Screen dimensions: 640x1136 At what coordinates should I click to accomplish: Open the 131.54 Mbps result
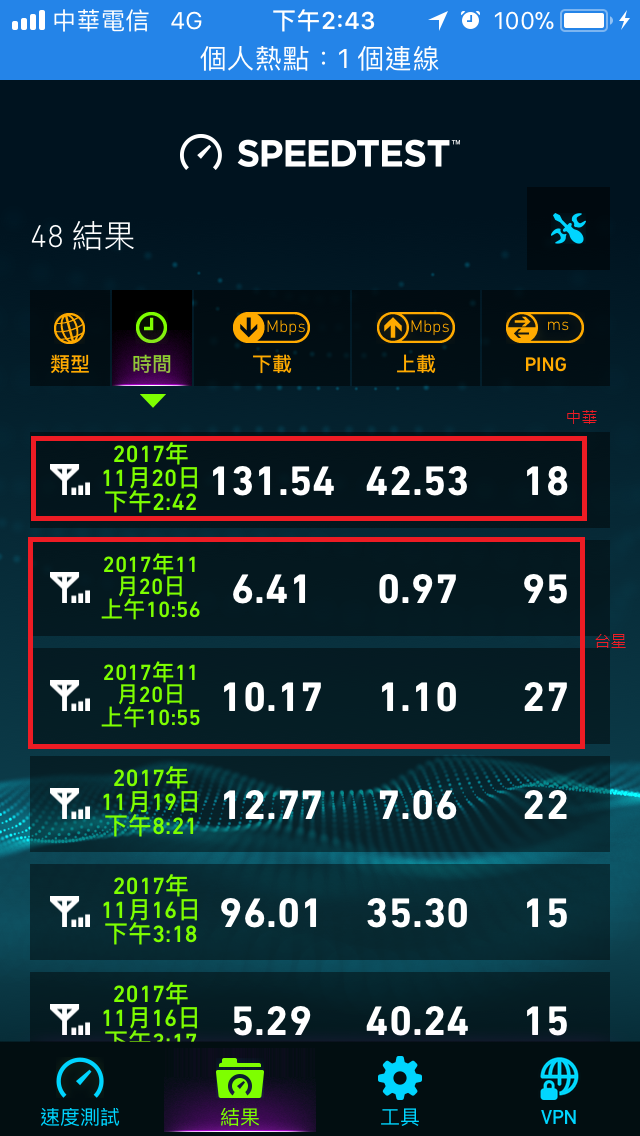pos(320,480)
